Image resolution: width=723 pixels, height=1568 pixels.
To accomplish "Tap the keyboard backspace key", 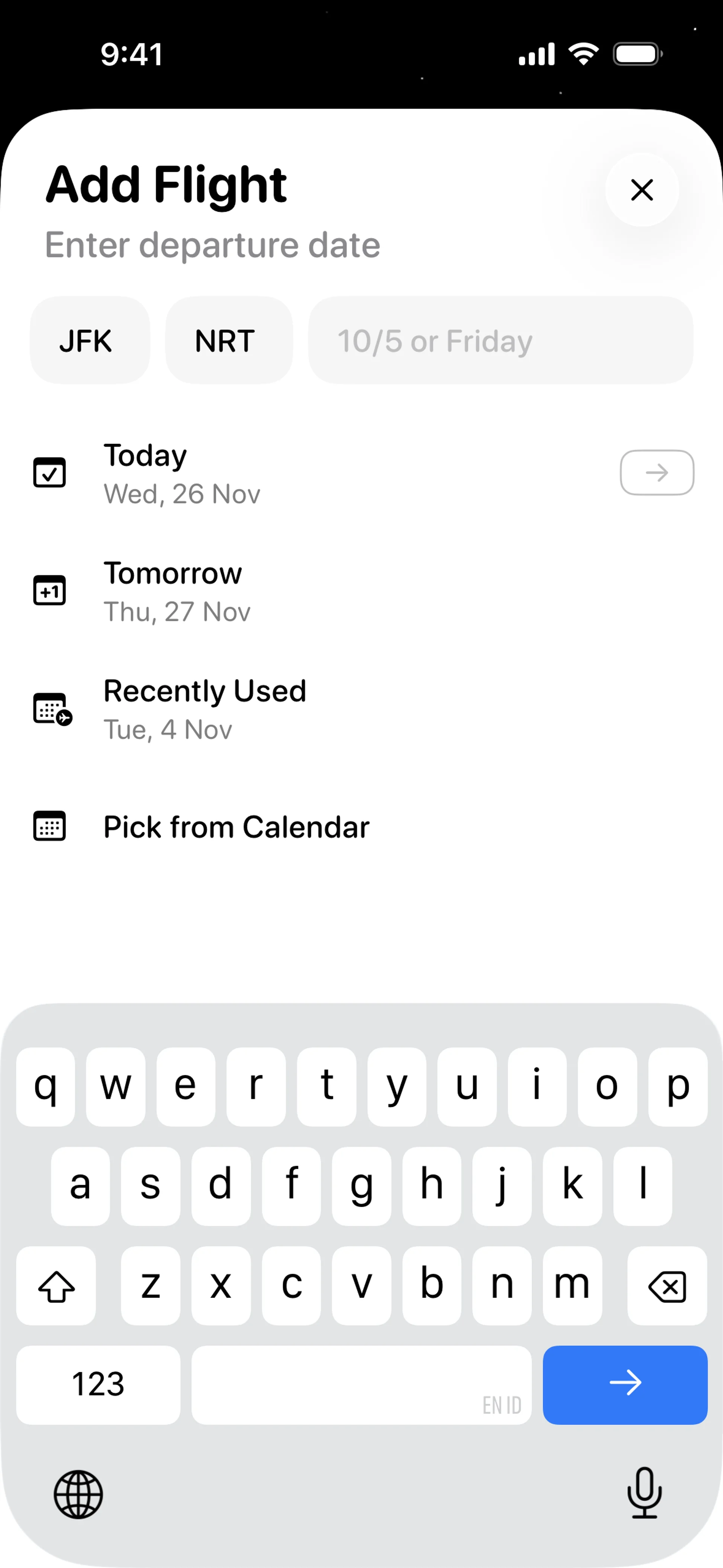I will pyautogui.click(x=667, y=1285).
